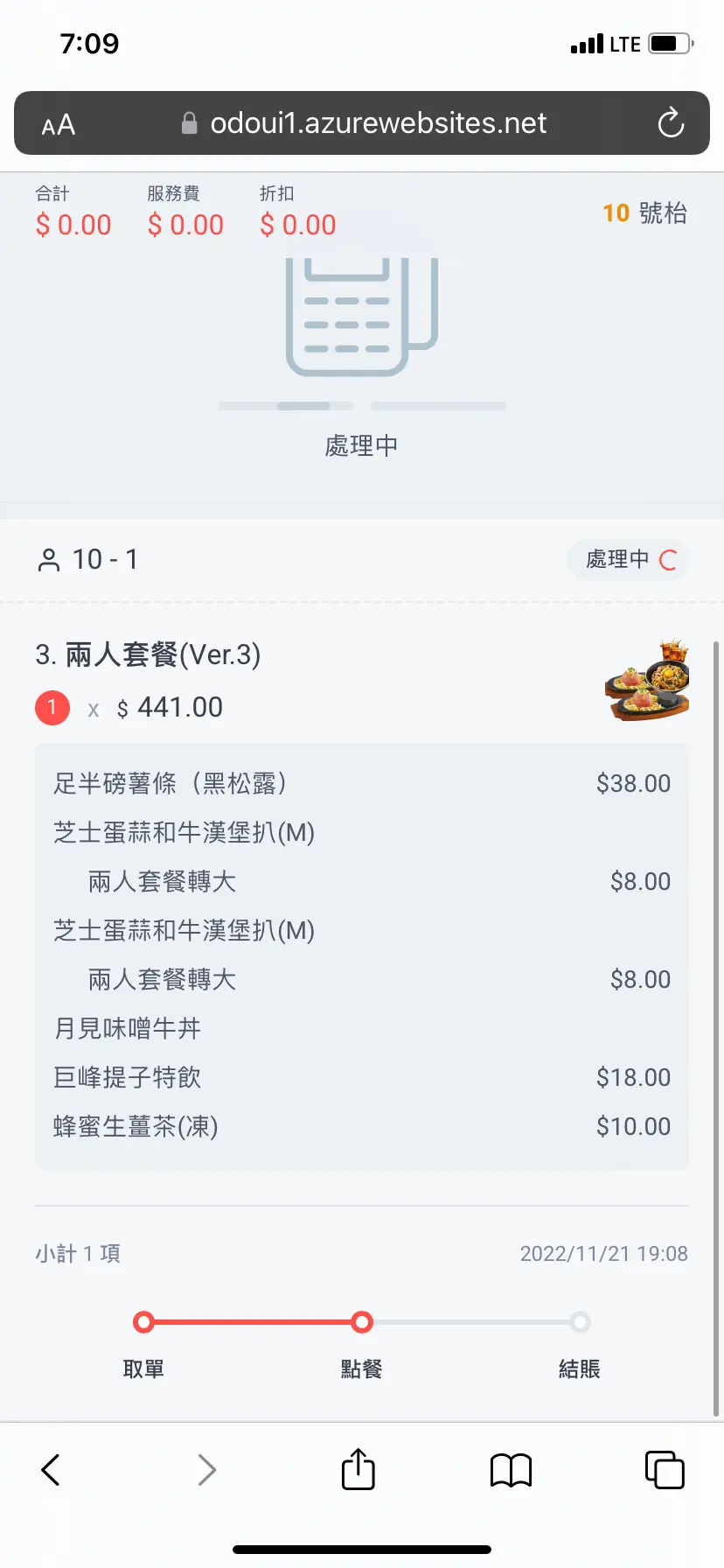
Task: Go back to the previous page
Action: pyautogui.click(x=51, y=1470)
